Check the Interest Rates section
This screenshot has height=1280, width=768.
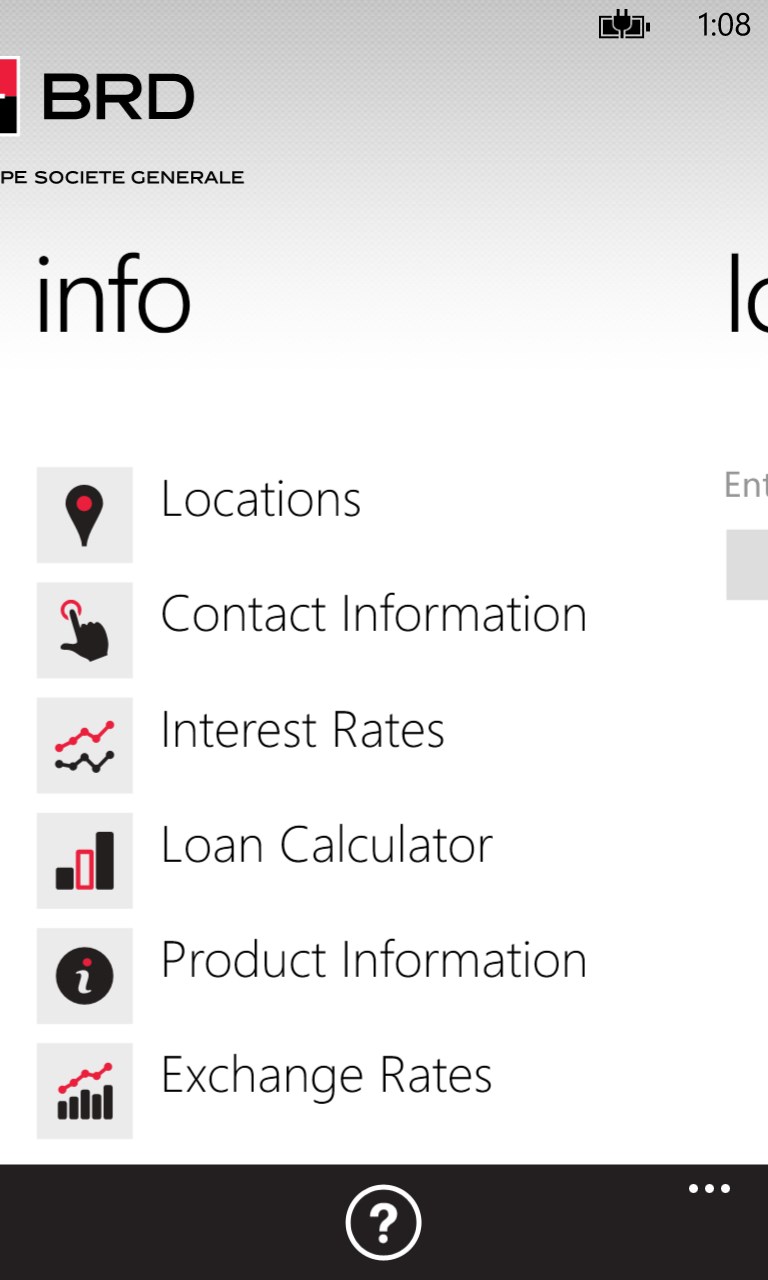pyautogui.click(x=302, y=730)
